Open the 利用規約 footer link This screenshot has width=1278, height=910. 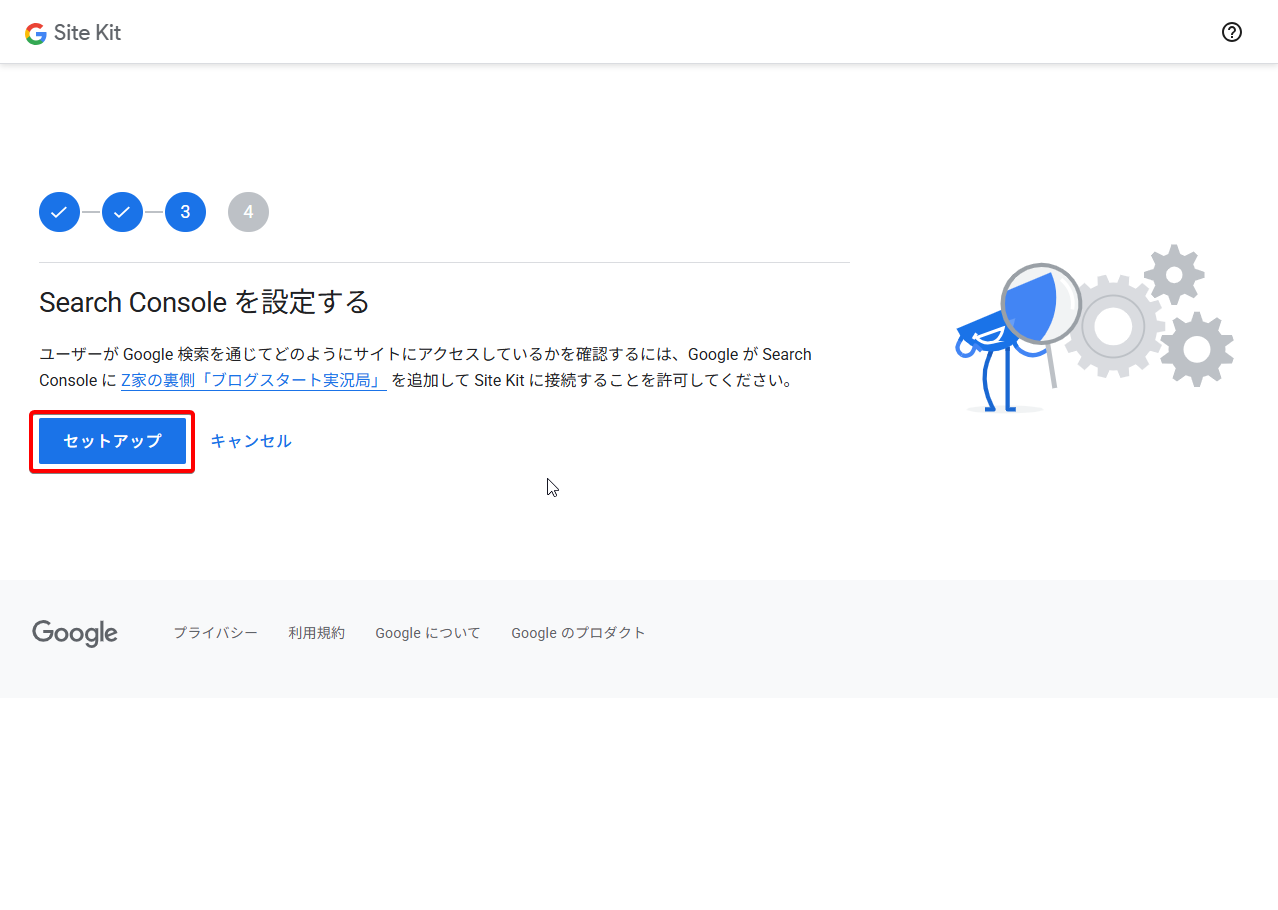point(316,633)
